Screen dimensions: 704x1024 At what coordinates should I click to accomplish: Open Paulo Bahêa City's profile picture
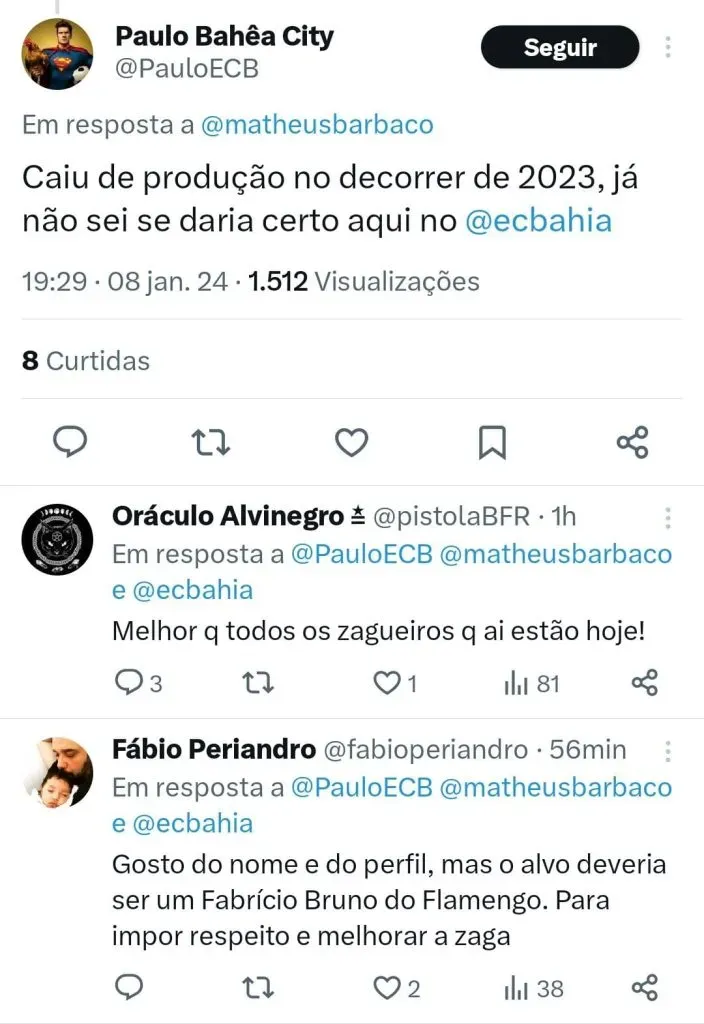coord(57,54)
